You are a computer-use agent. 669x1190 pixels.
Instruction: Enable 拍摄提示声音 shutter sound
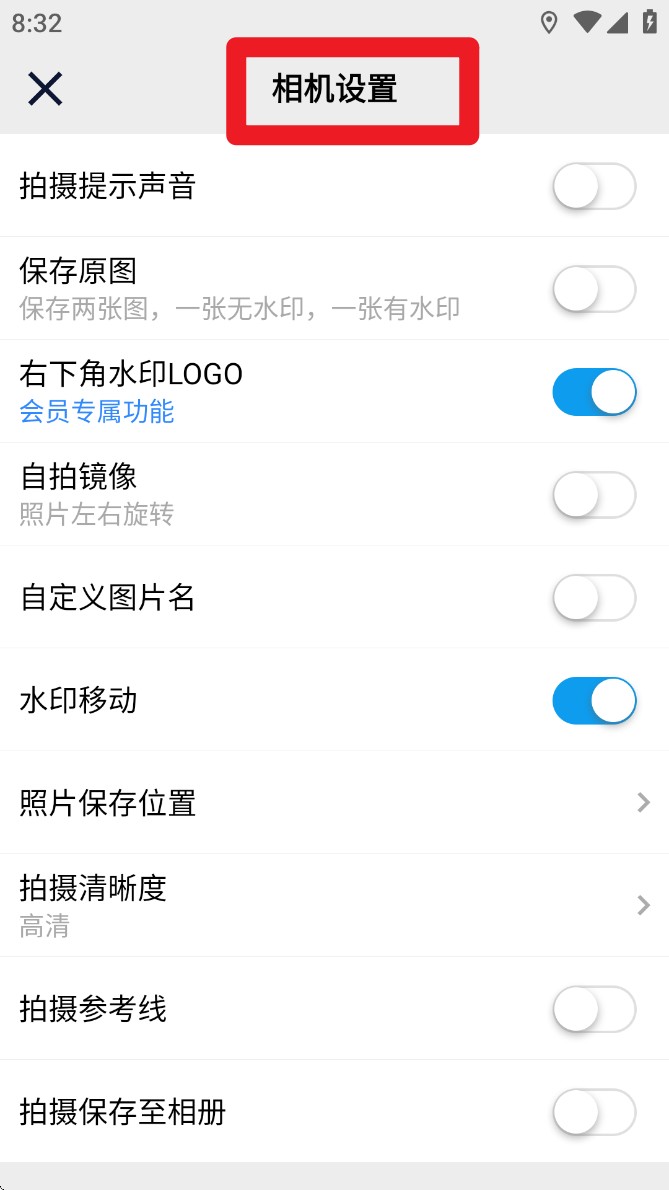594,186
